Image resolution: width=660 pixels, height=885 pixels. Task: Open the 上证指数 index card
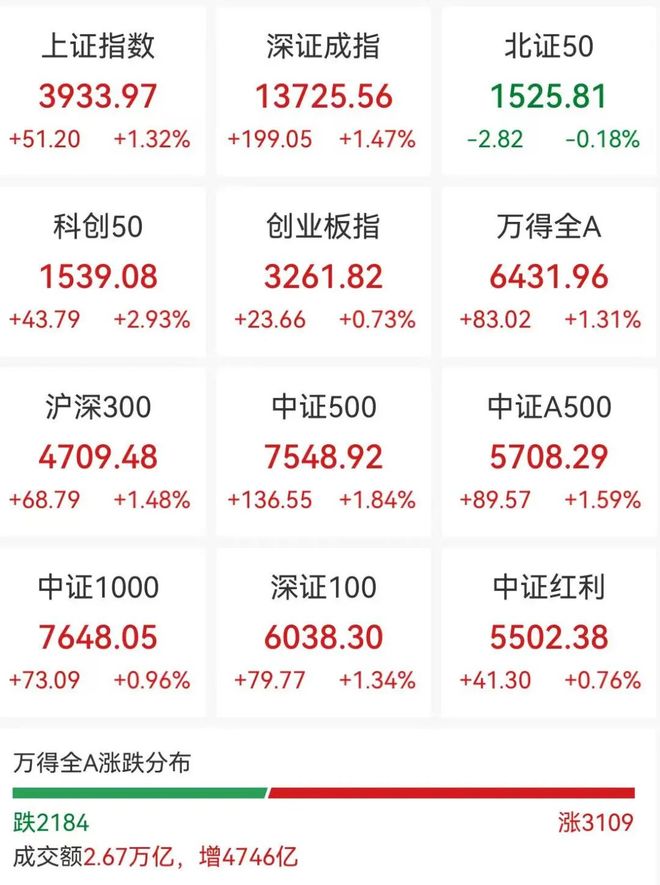click(x=99, y=93)
